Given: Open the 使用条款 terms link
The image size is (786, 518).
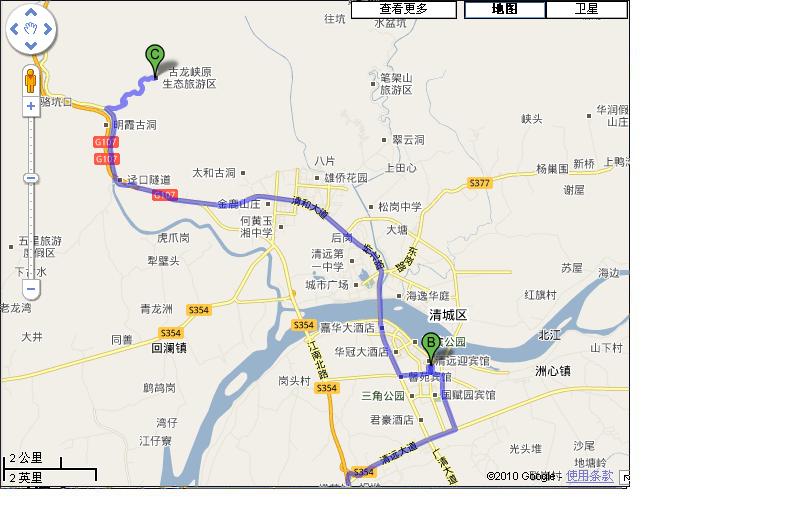Looking at the screenshot, I should click(590, 476).
